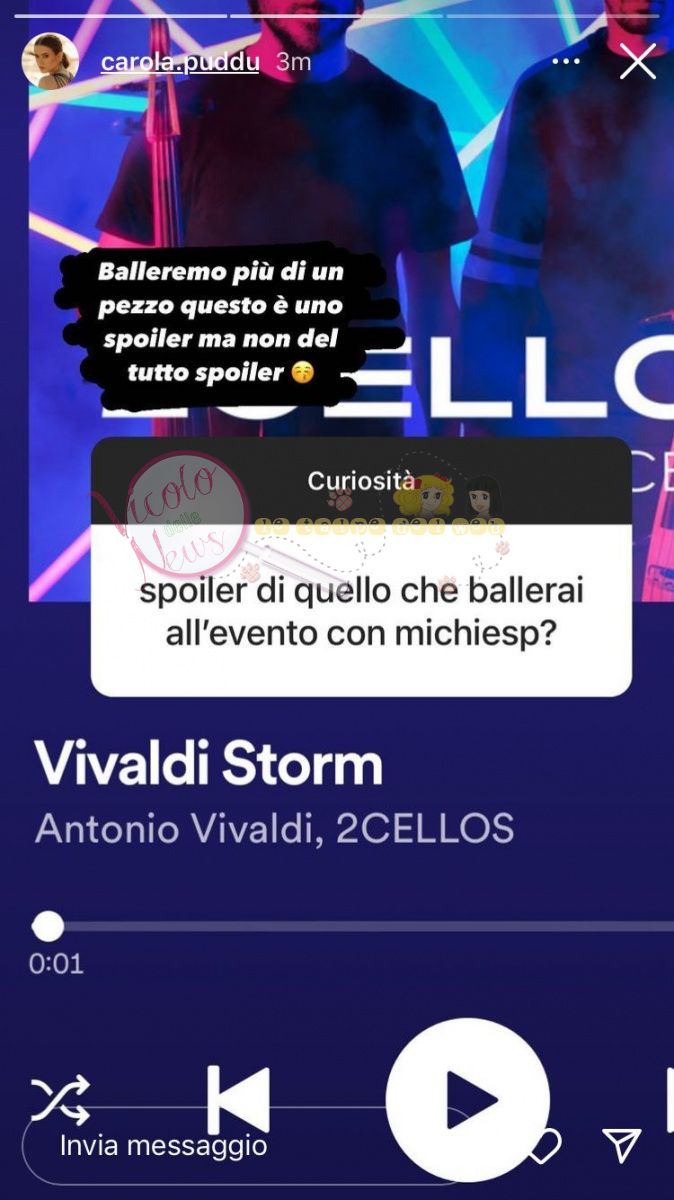
Task: Share the story via paper plane icon
Action: [x=621, y=1145]
